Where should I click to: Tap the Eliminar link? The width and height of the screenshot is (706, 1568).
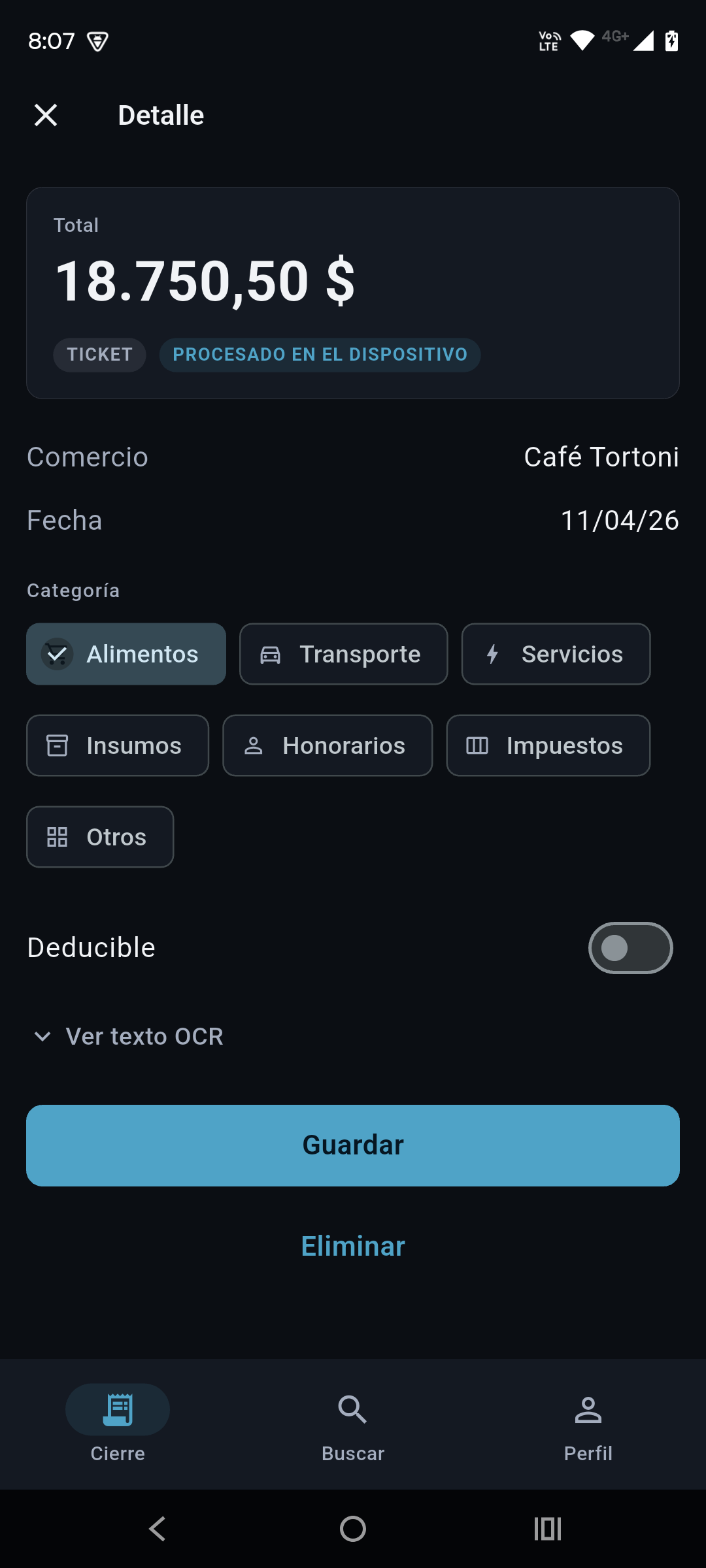point(352,1245)
